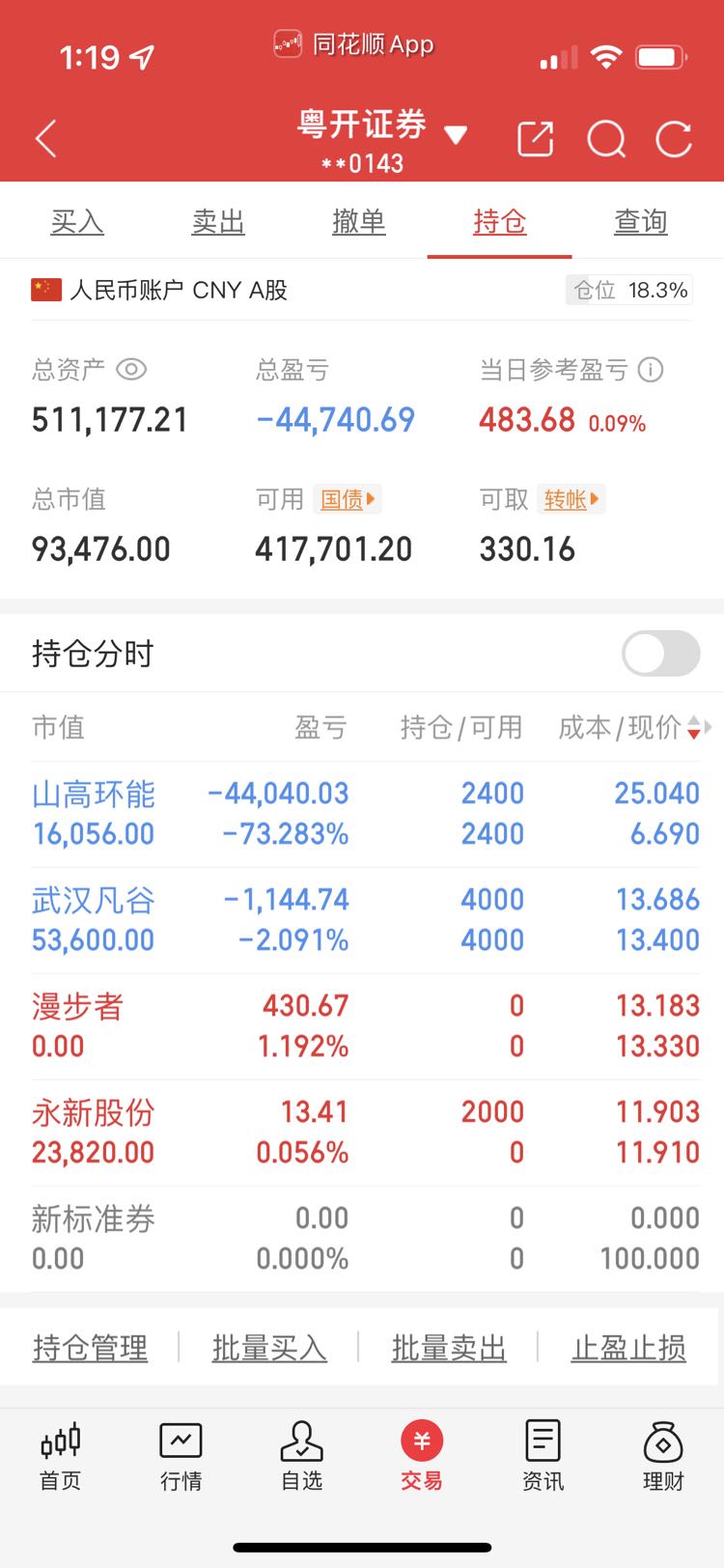
Task: Go back with the top-left arrow
Action: [46, 139]
